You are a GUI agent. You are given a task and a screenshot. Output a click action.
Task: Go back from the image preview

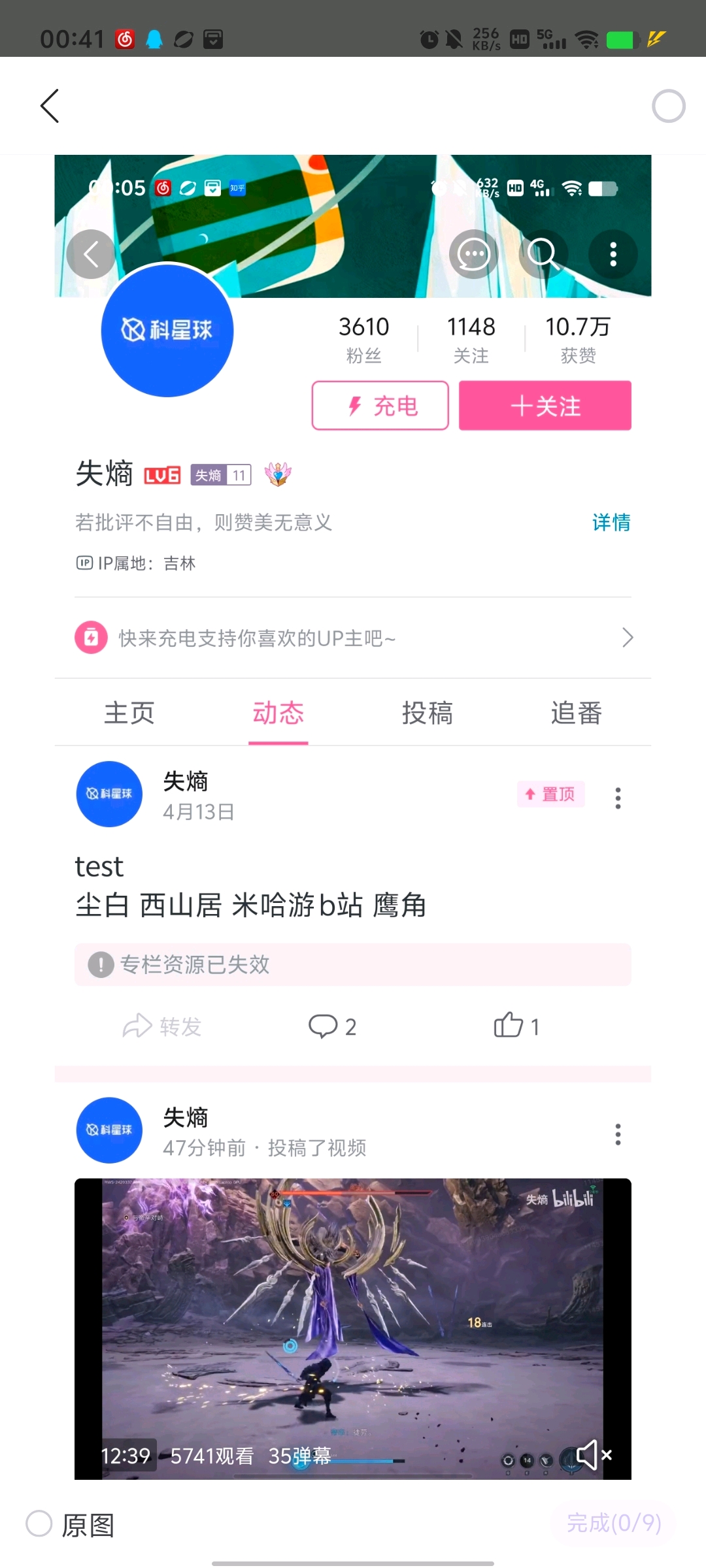[50, 106]
